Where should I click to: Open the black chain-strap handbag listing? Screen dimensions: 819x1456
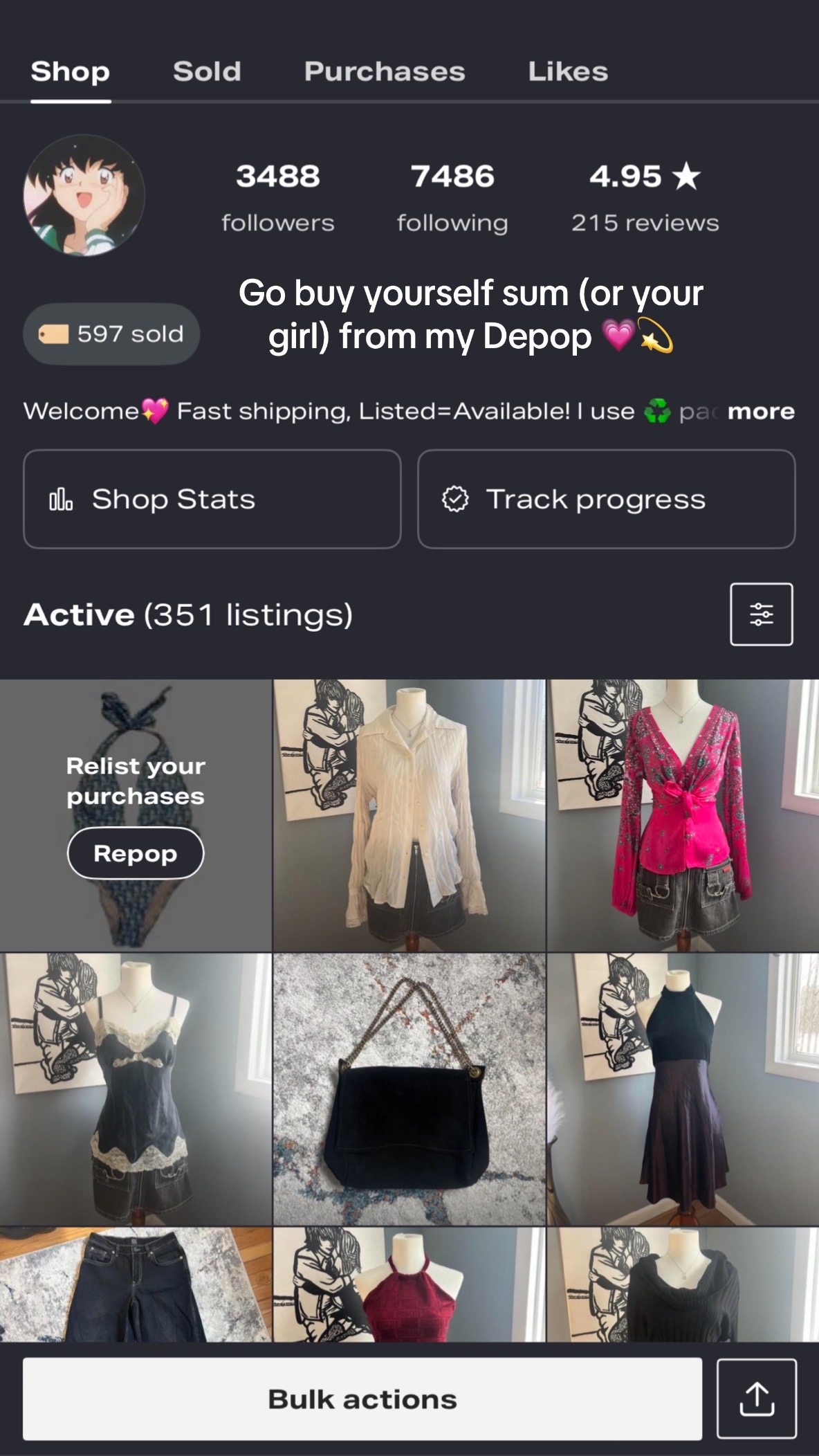(410, 1089)
